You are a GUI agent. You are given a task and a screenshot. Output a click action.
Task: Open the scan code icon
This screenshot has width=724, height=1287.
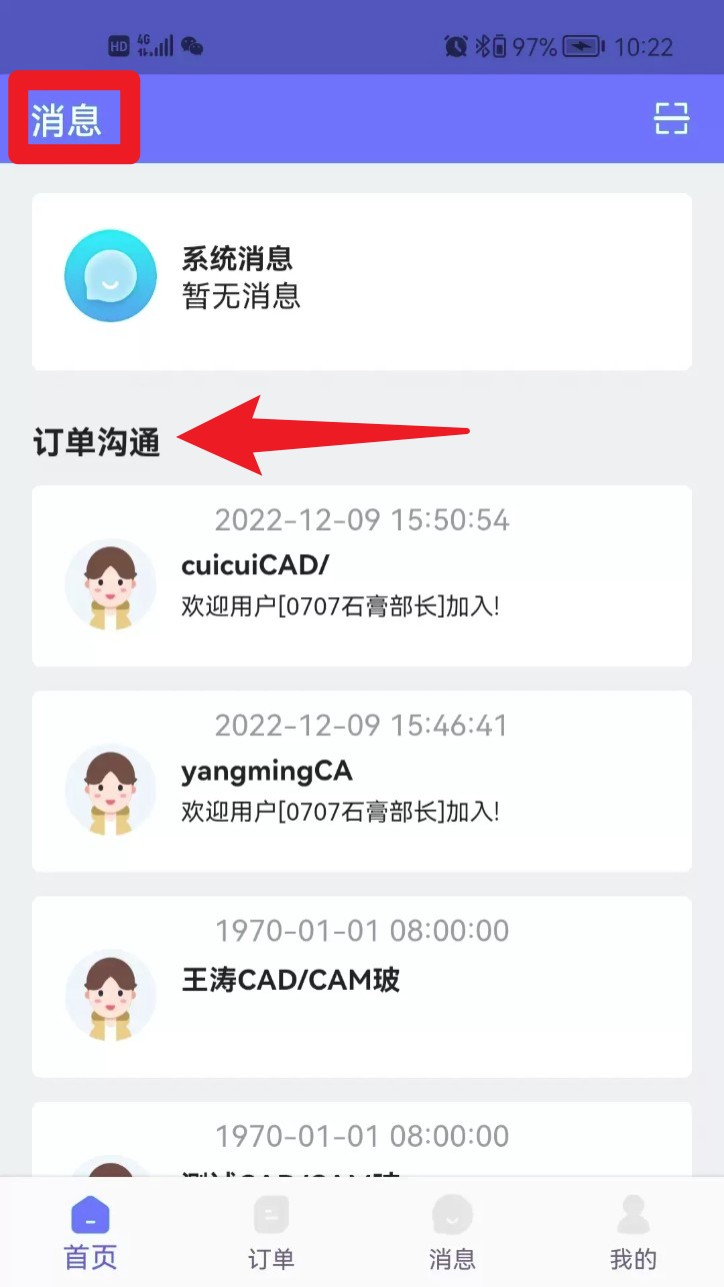672,119
